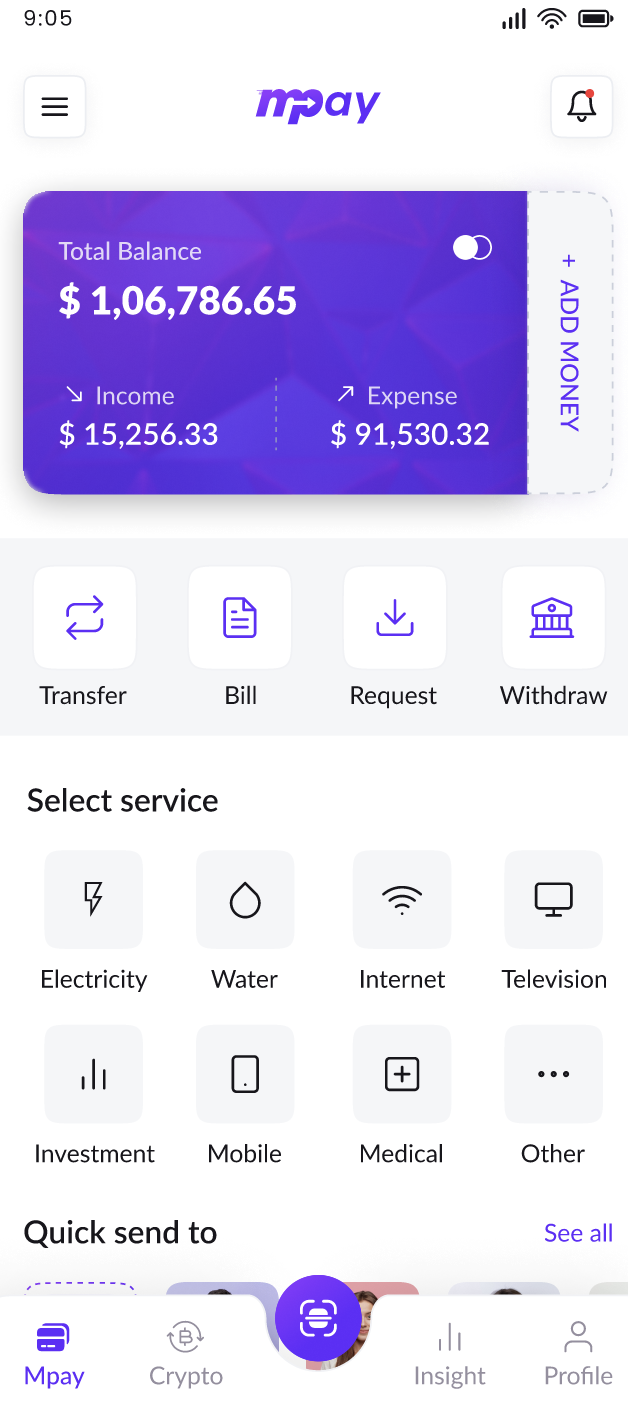628x1404 pixels.
Task: Tap Add Money on the balance card
Action: coord(569,343)
